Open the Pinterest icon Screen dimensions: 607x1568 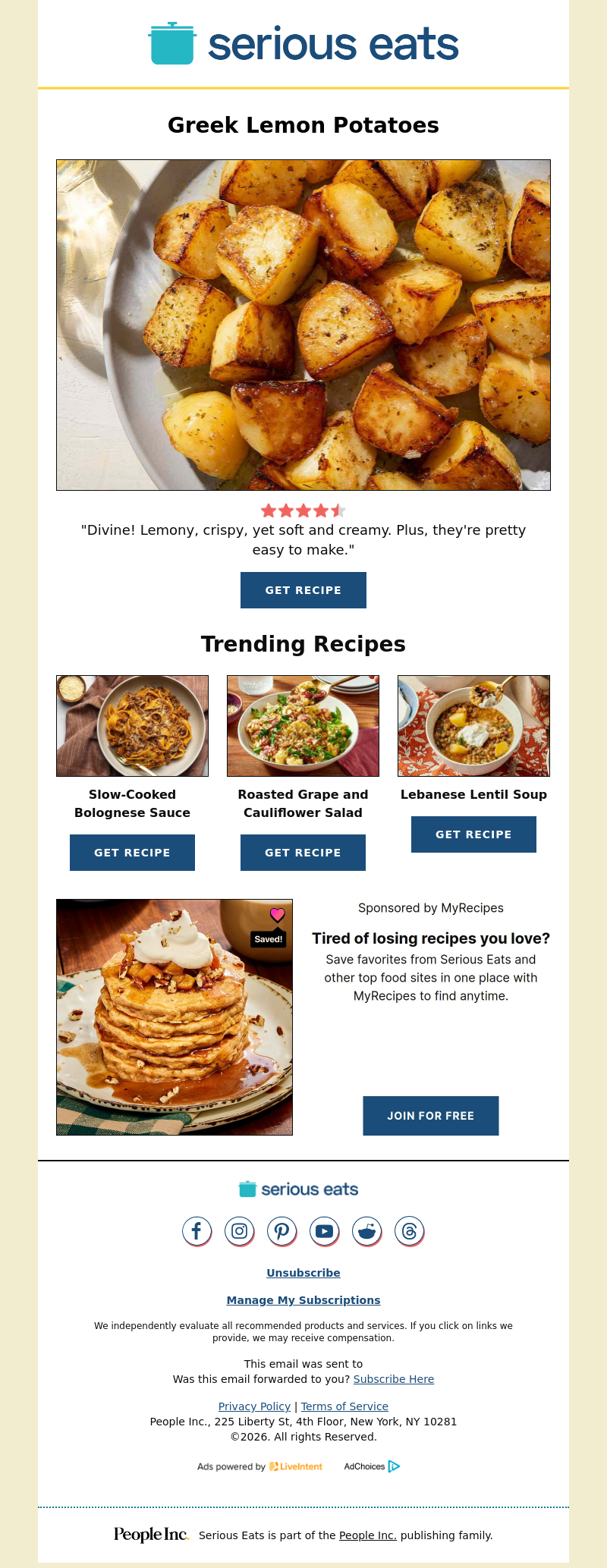281,1230
